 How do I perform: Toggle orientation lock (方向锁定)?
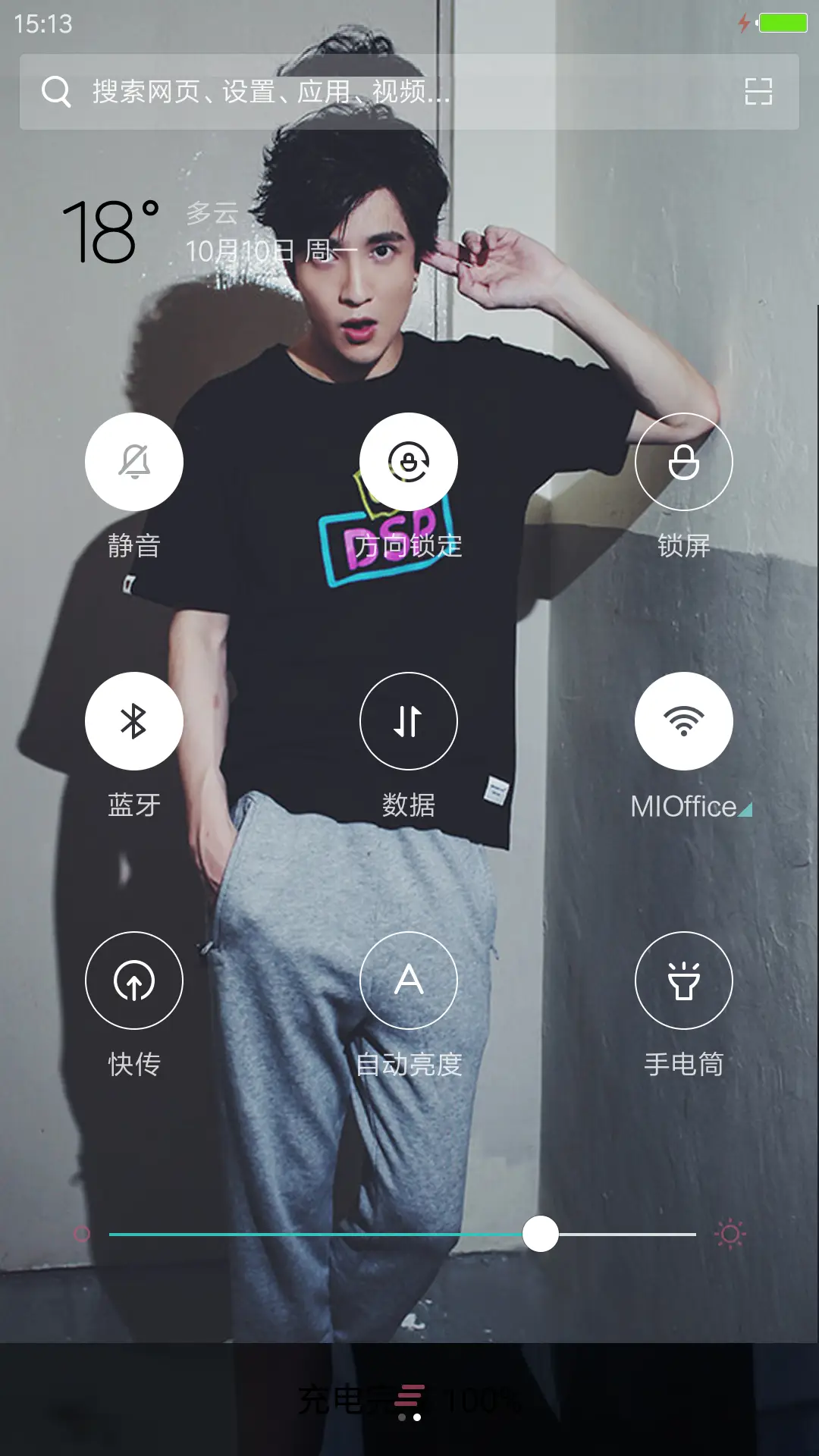click(x=409, y=462)
